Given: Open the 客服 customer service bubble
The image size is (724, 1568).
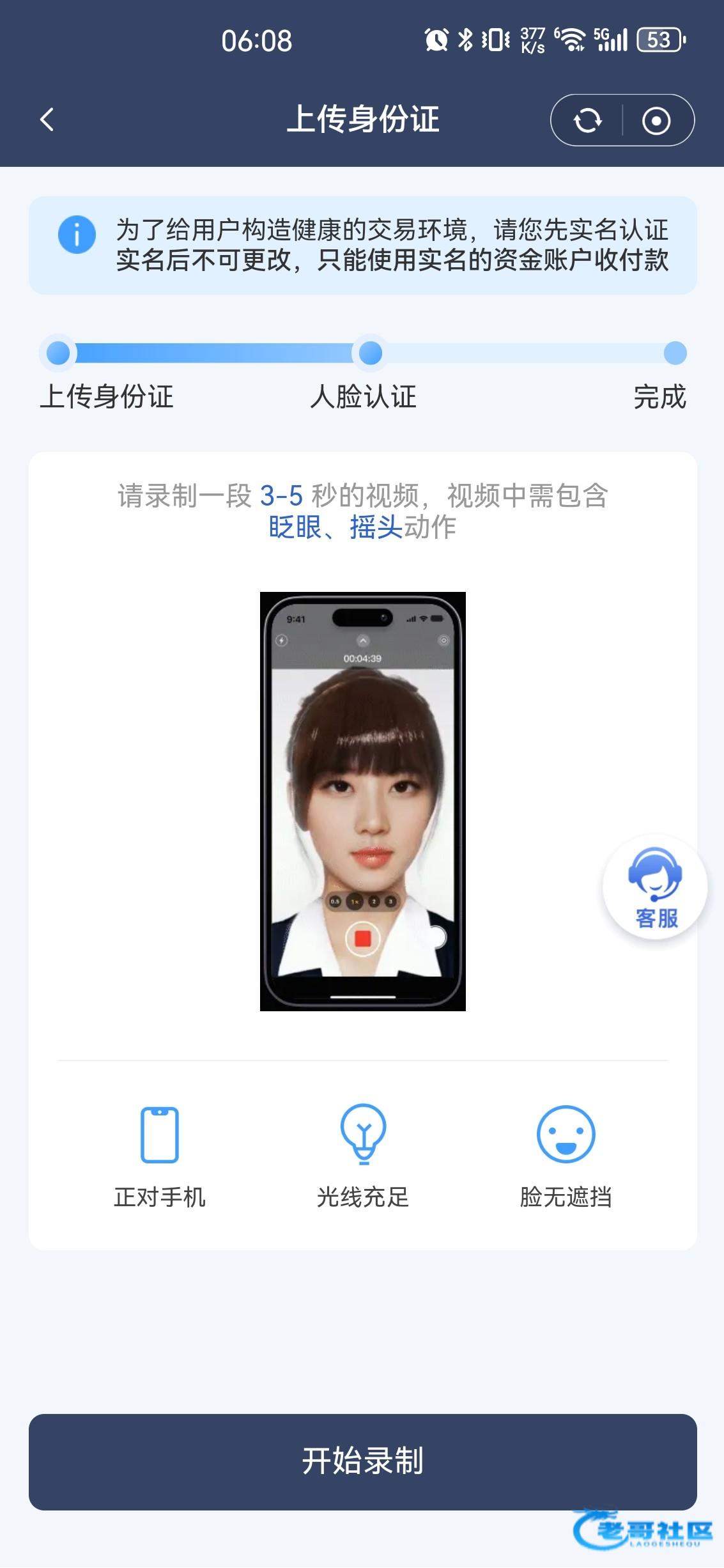Looking at the screenshot, I should click(x=655, y=888).
